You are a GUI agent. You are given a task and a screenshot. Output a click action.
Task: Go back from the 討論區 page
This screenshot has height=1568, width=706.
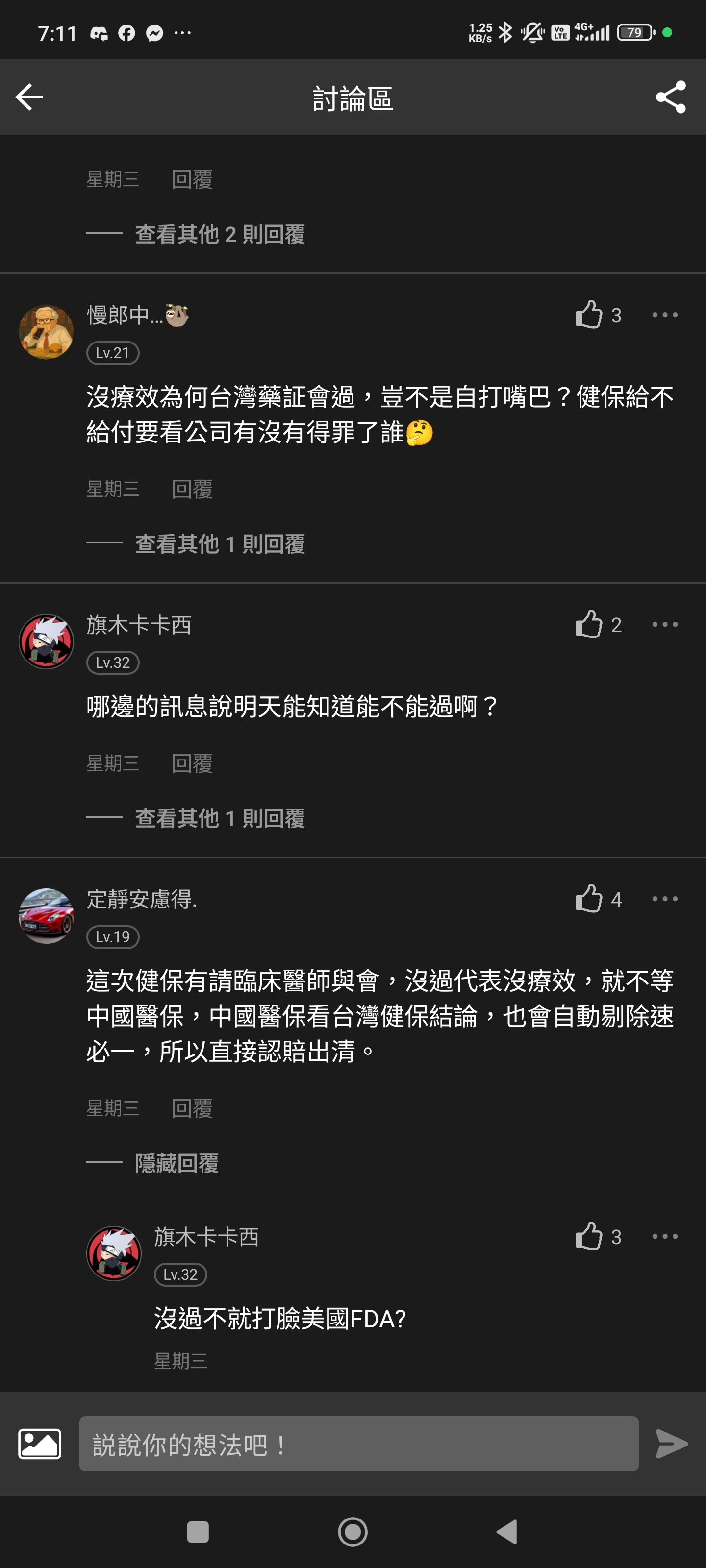29,97
